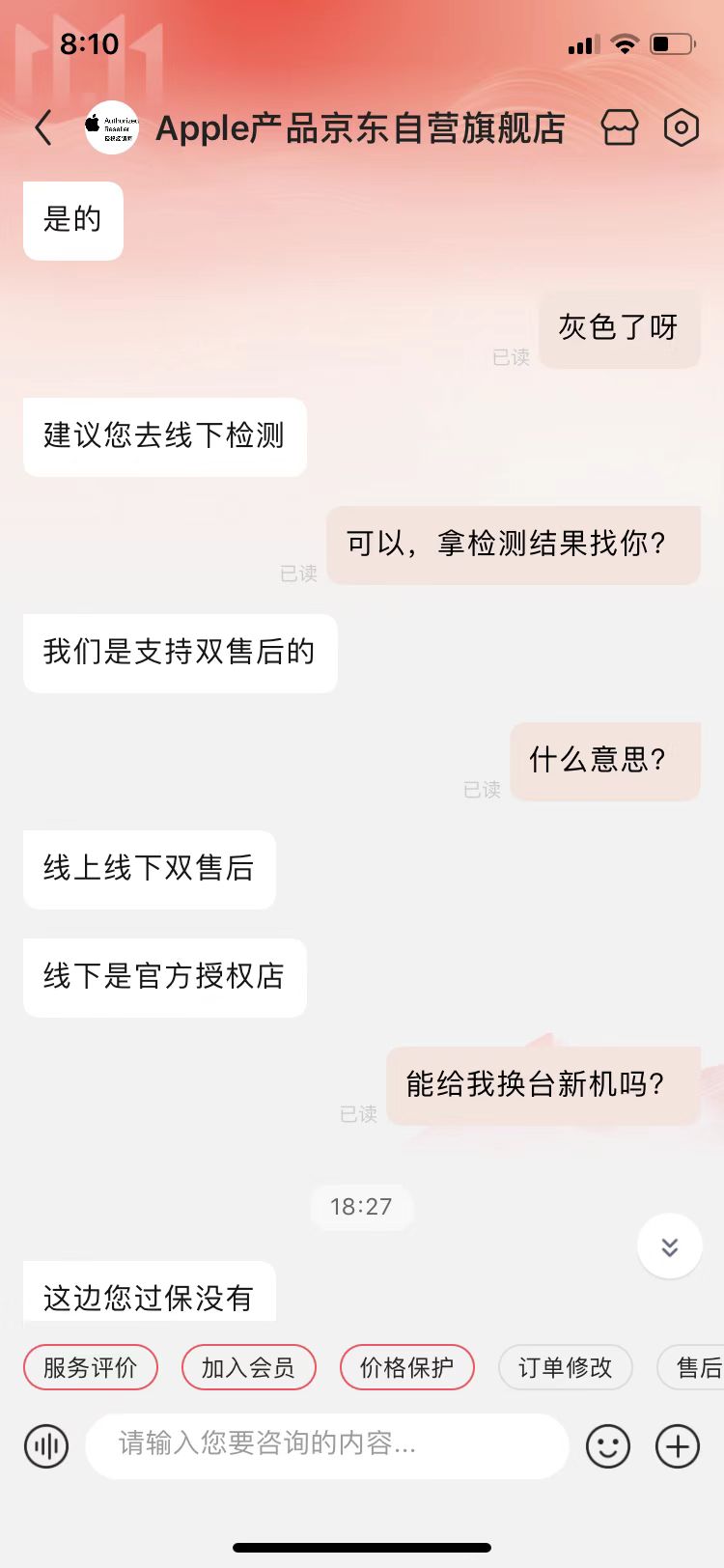Tap the double-chevron to jump to latest messages

pyautogui.click(x=669, y=1246)
